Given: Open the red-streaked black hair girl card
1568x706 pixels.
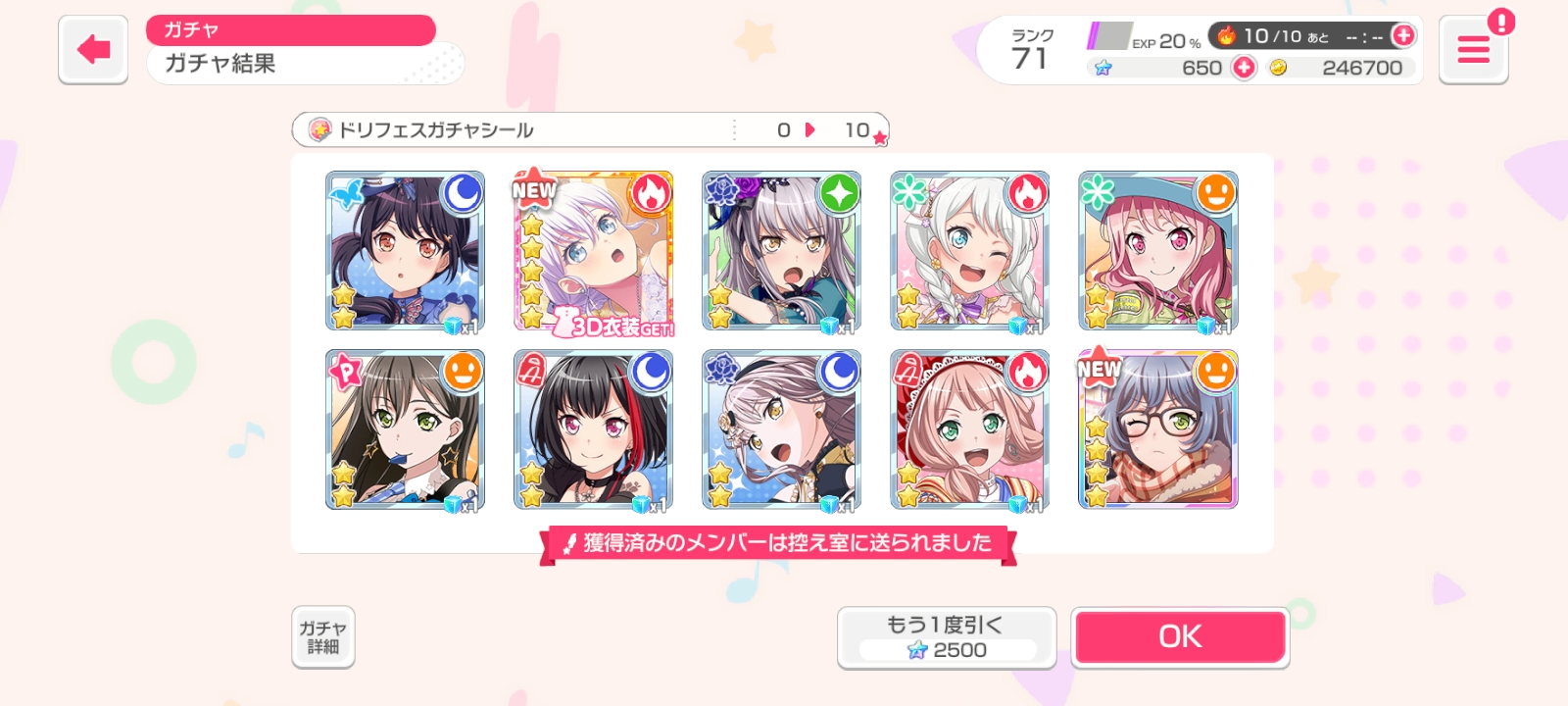Looking at the screenshot, I should (593, 429).
